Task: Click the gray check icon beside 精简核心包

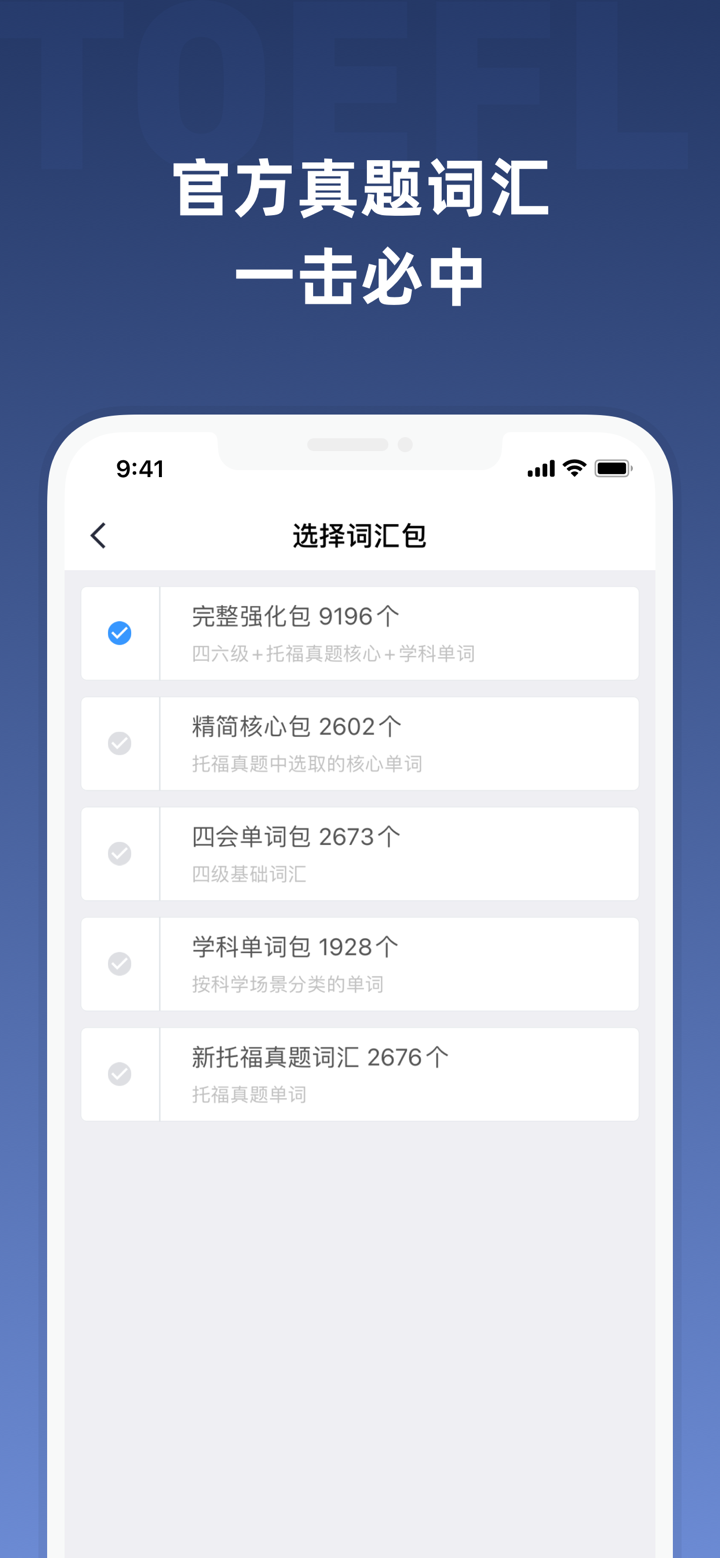Action: click(x=119, y=743)
